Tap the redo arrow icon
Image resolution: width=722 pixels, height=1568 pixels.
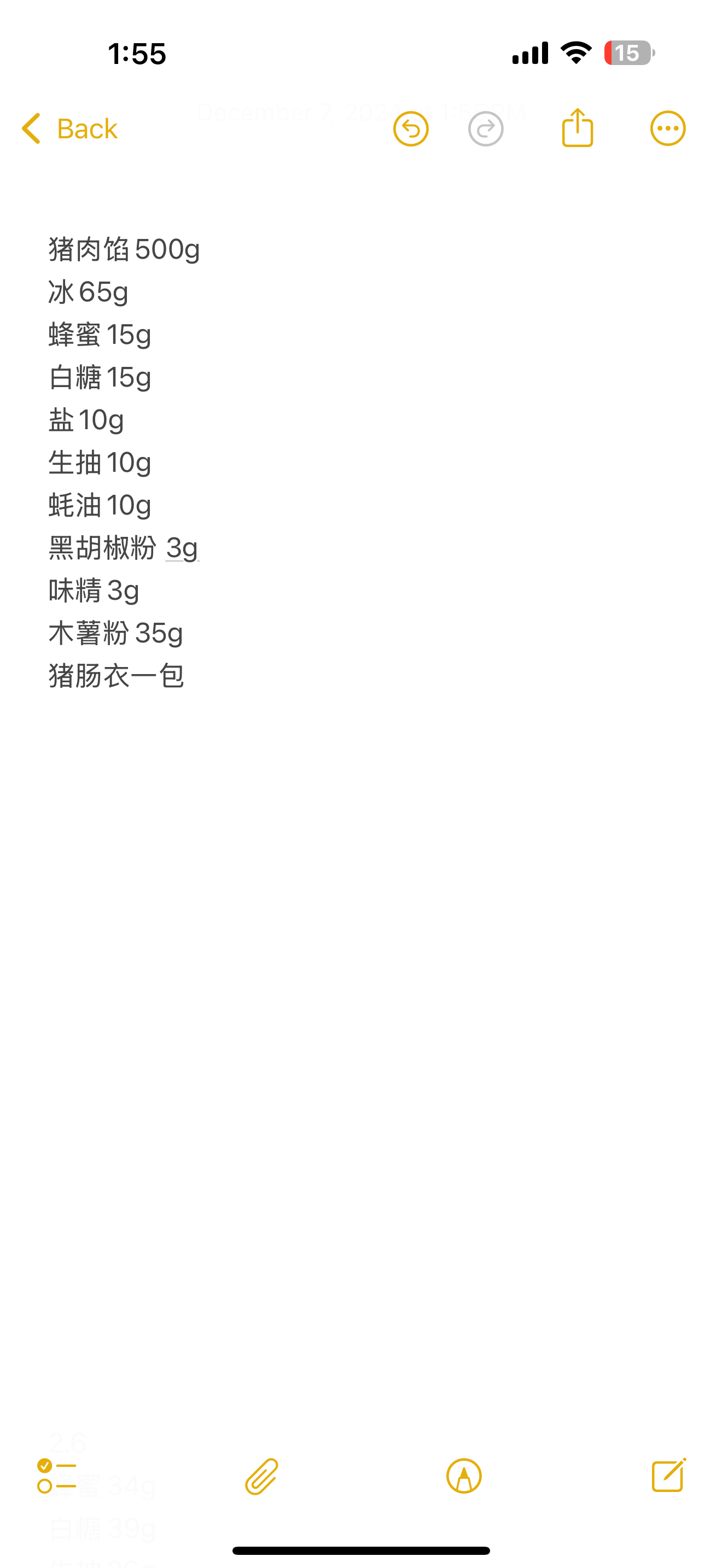click(486, 128)
